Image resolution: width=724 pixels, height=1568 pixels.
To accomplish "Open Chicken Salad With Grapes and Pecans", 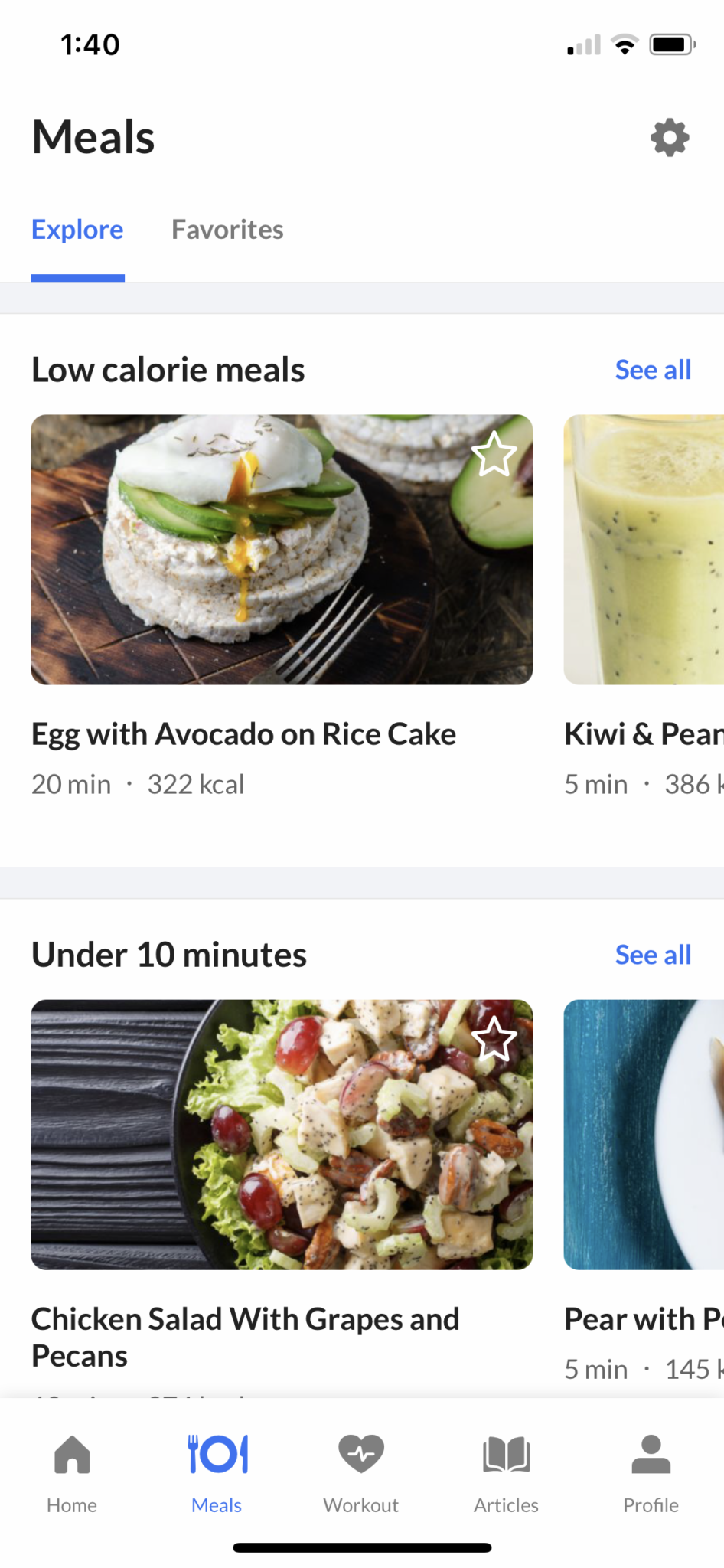I will (282, 1135).
